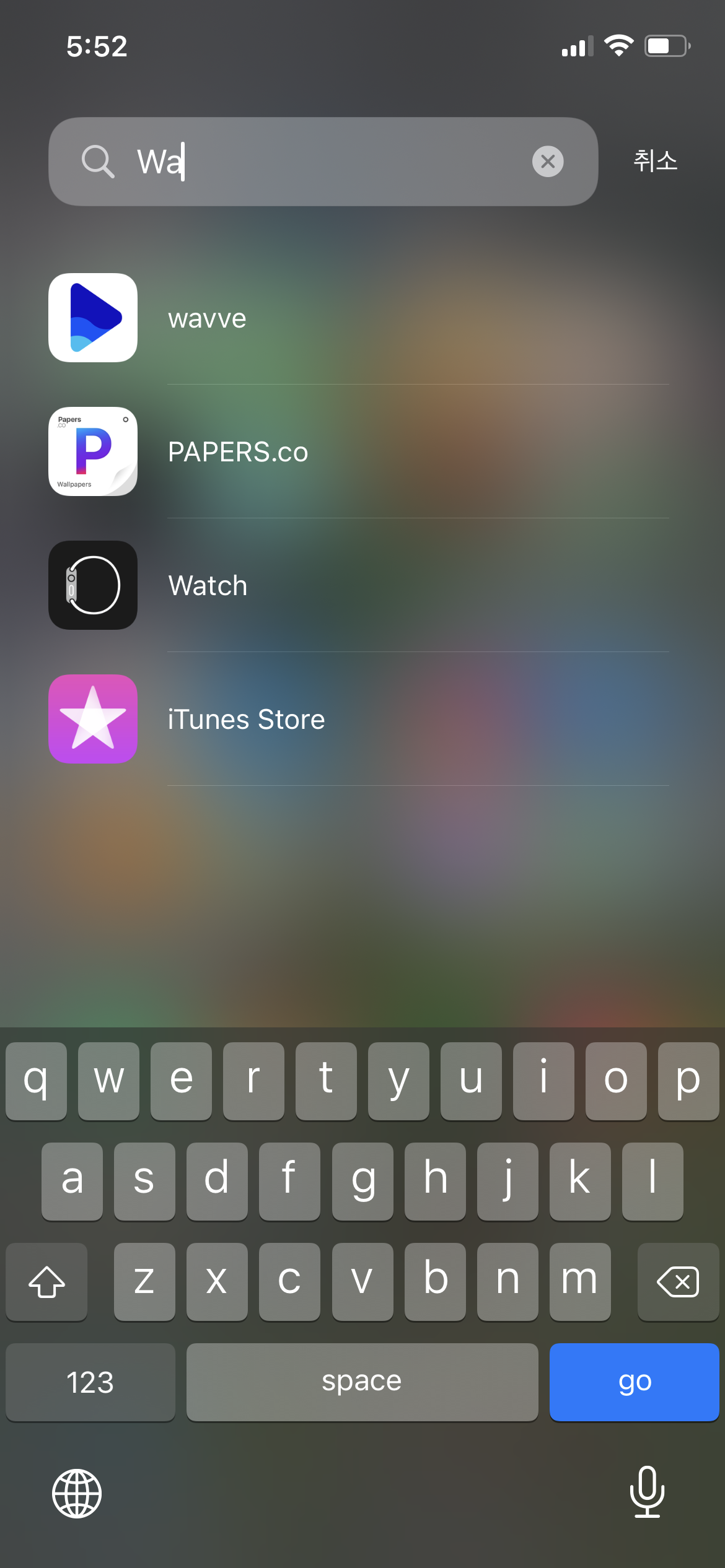Clear the search text field
The height and width of the screenshot is (1568, 725).
point(548,162)
